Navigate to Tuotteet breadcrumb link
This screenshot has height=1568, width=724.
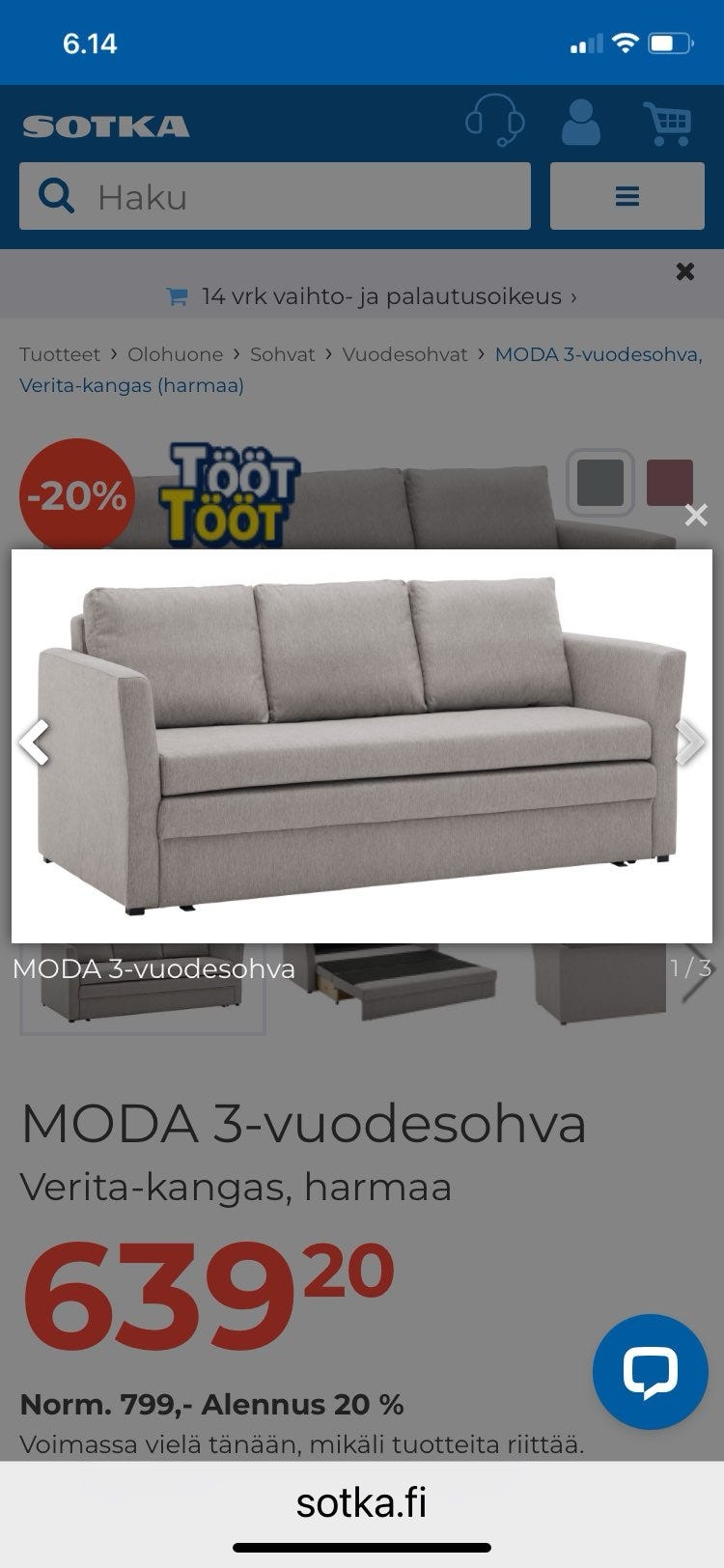60,354
